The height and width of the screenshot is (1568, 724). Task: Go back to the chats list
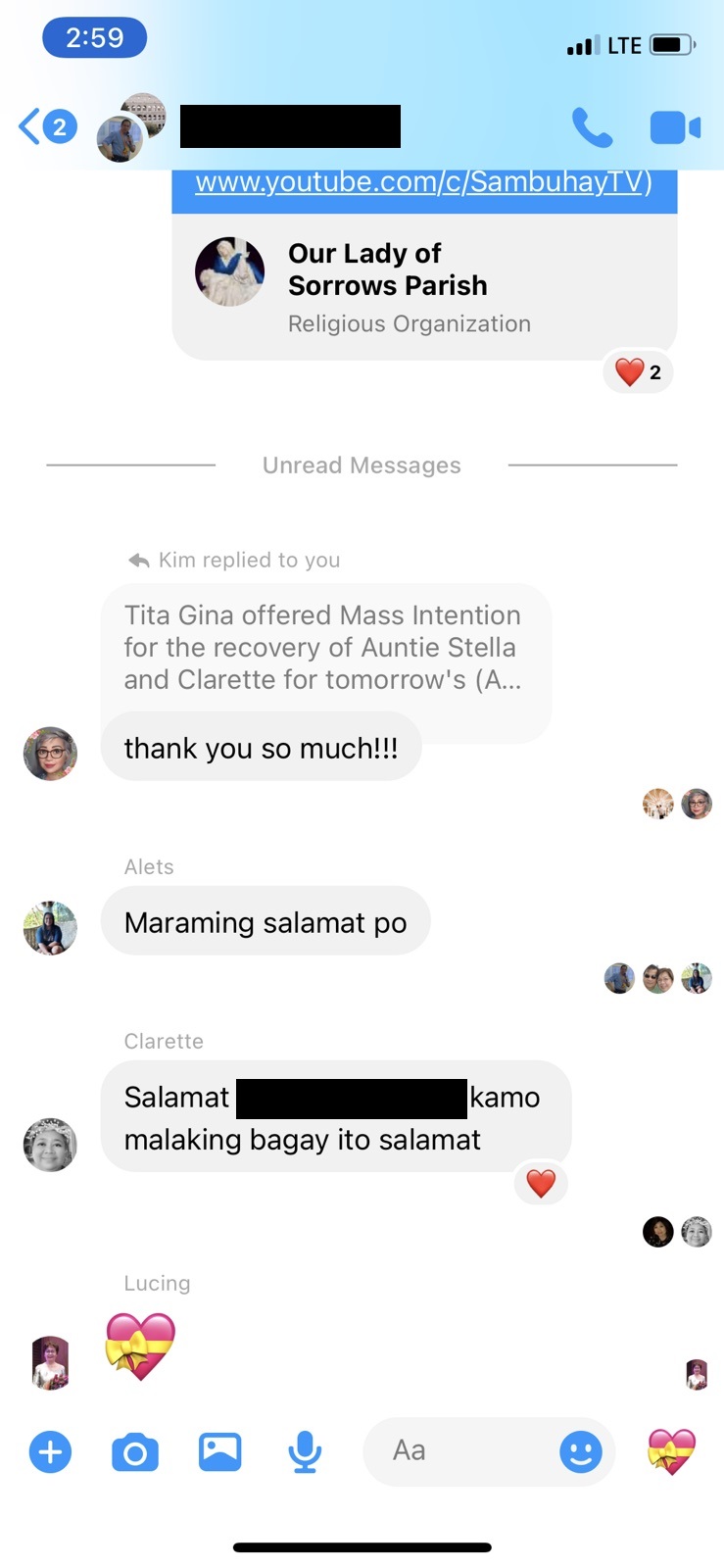[x=46, y=127]
